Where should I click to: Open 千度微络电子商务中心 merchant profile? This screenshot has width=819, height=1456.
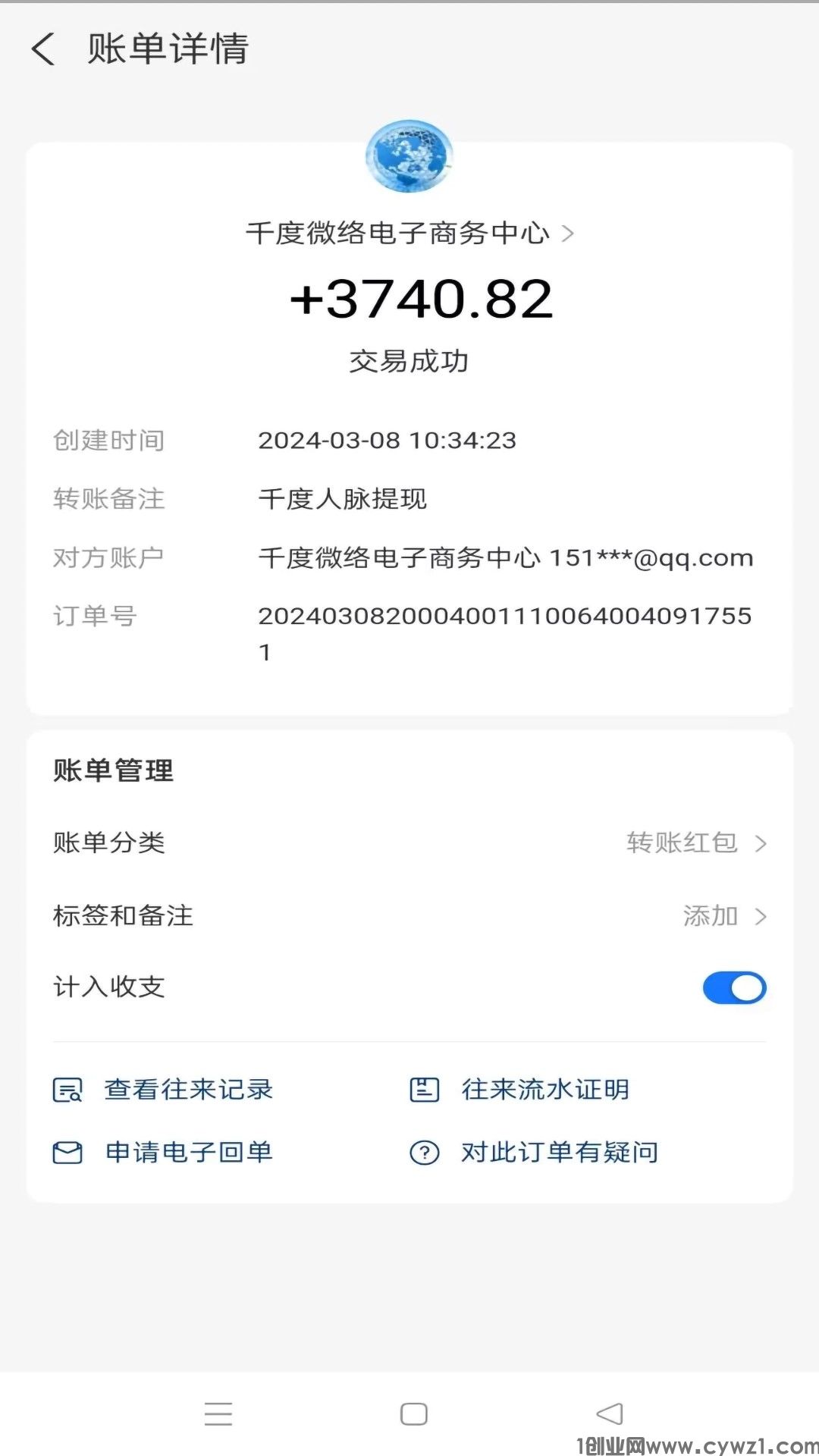pyautogui.click(x=409, y=234)
